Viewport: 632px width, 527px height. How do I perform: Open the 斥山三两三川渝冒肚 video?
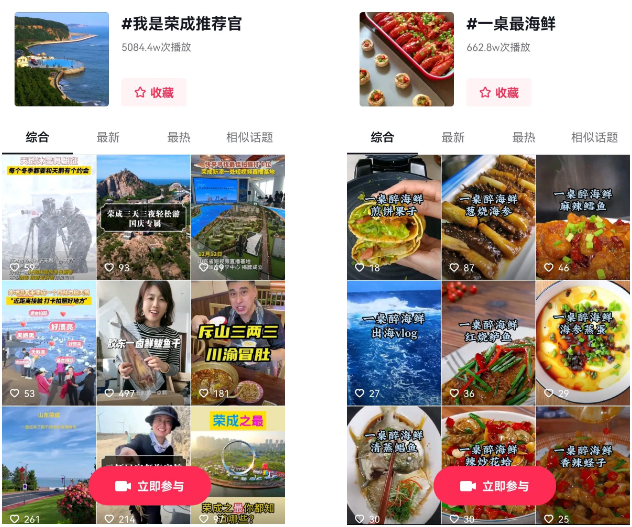tap(237, 341)
